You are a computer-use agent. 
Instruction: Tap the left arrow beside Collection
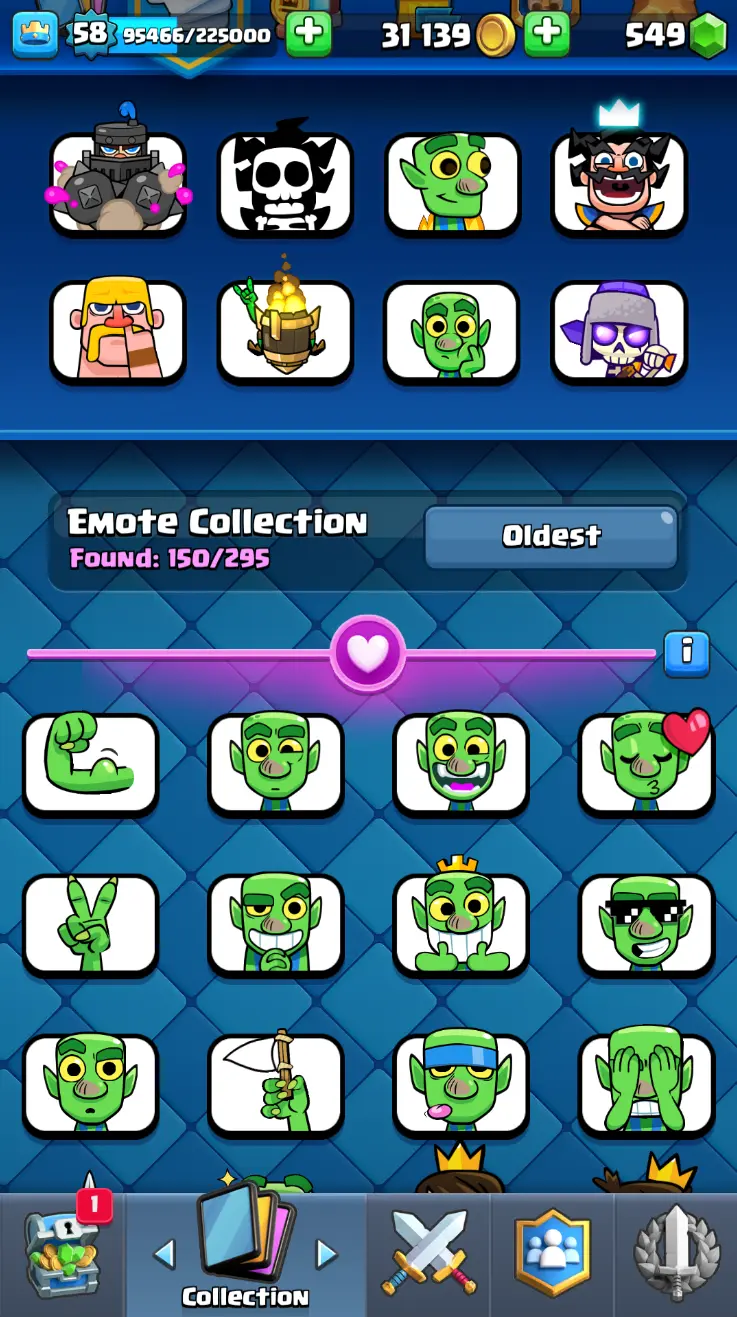coord(165,1253)
